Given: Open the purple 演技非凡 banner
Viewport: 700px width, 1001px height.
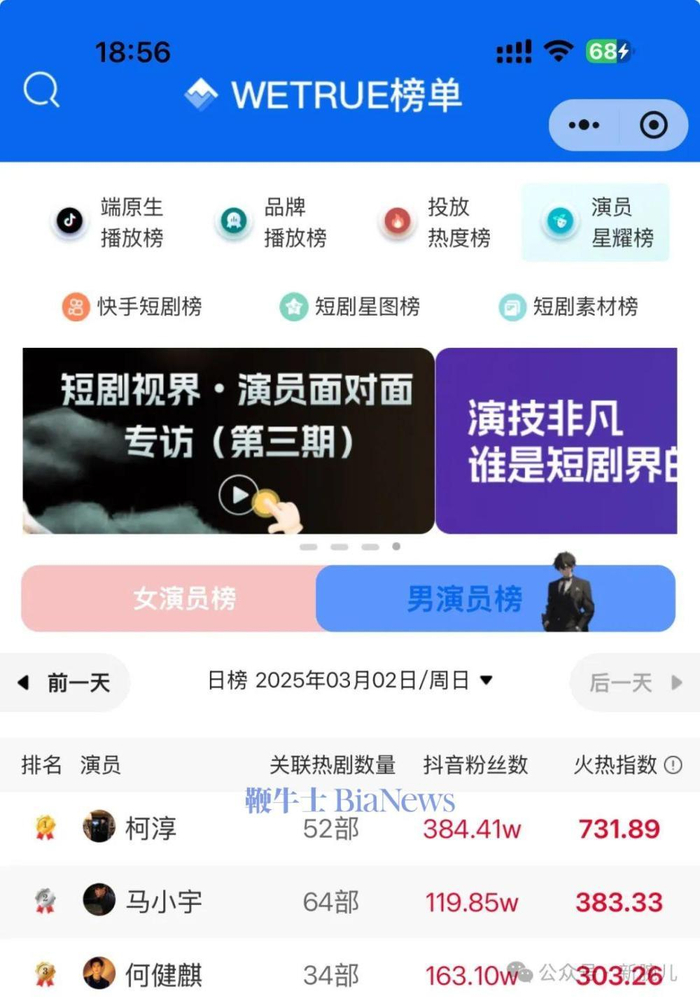Looking at the screenshot, I should click(556, 440).
